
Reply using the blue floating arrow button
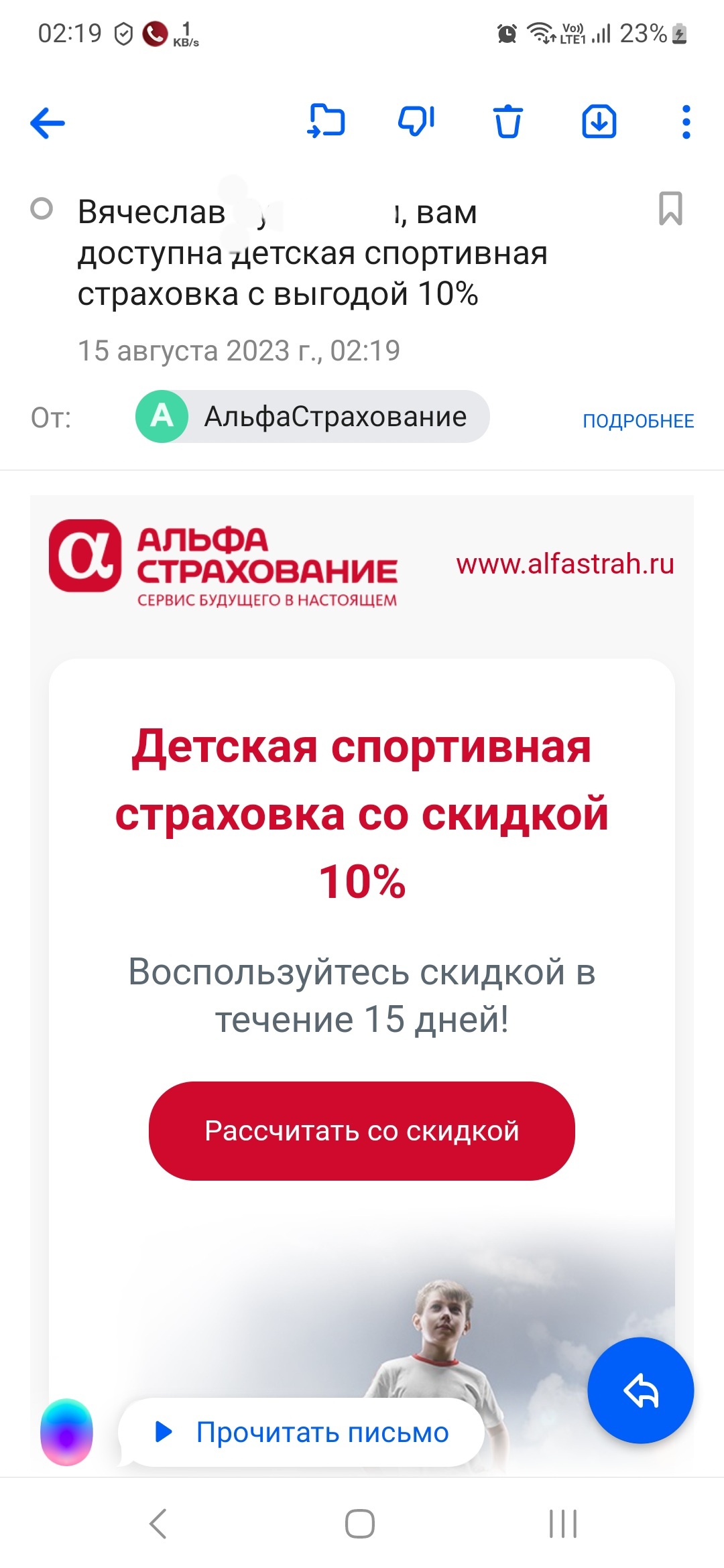pos(640,1390)
